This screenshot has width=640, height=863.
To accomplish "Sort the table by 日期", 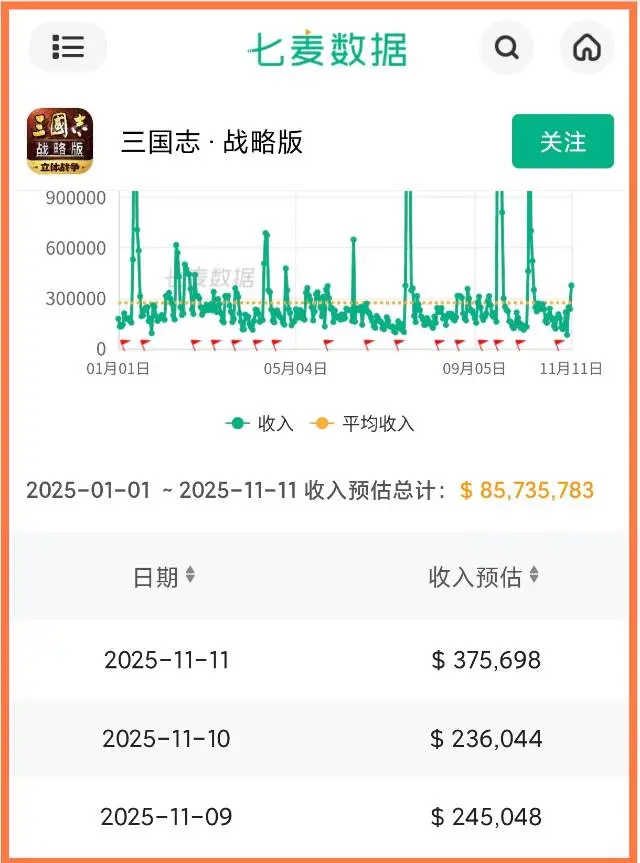I will point(165,576).
